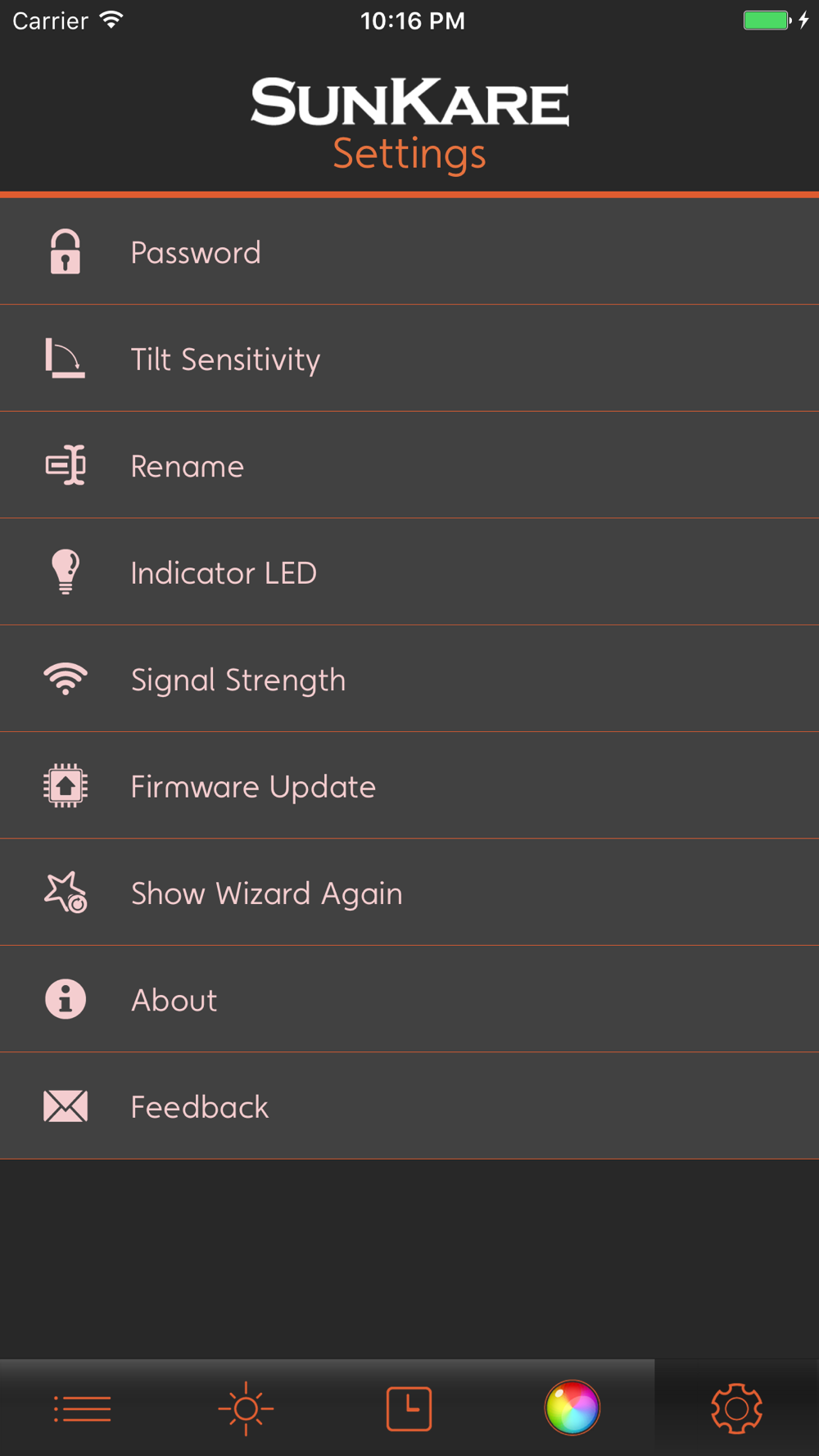
Task: Open Indicator LED settings
Action: click(x=409, y=572)
